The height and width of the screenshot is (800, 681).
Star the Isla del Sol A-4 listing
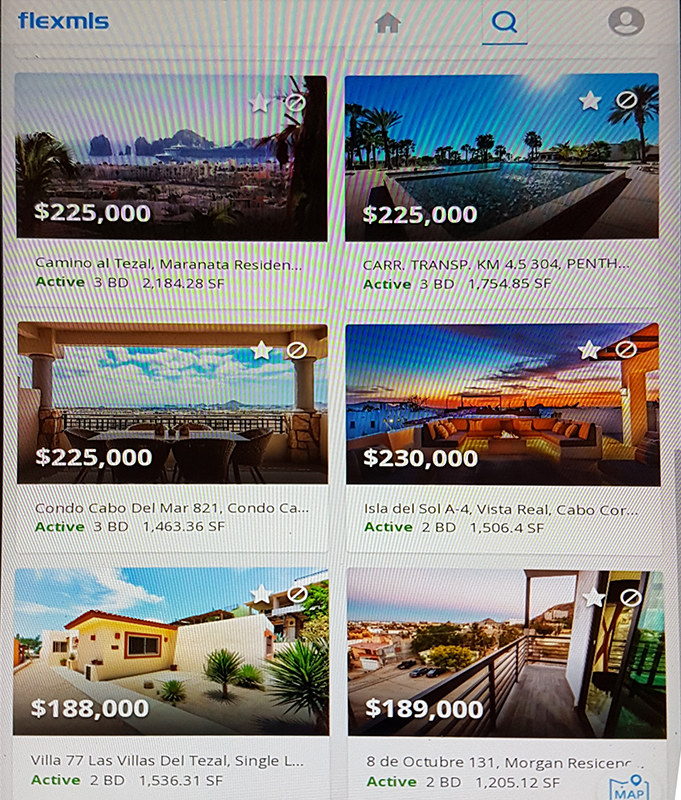(x=590, y=349)
